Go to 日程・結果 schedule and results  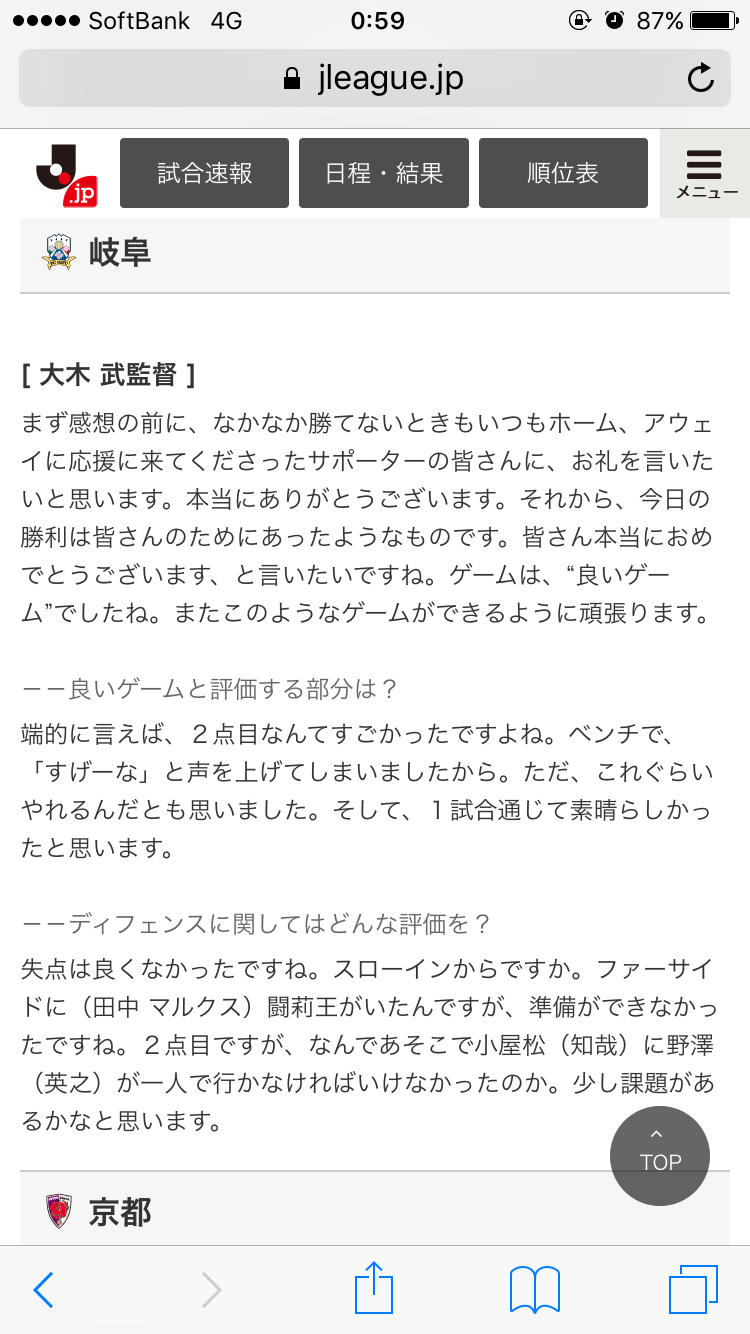384,173
